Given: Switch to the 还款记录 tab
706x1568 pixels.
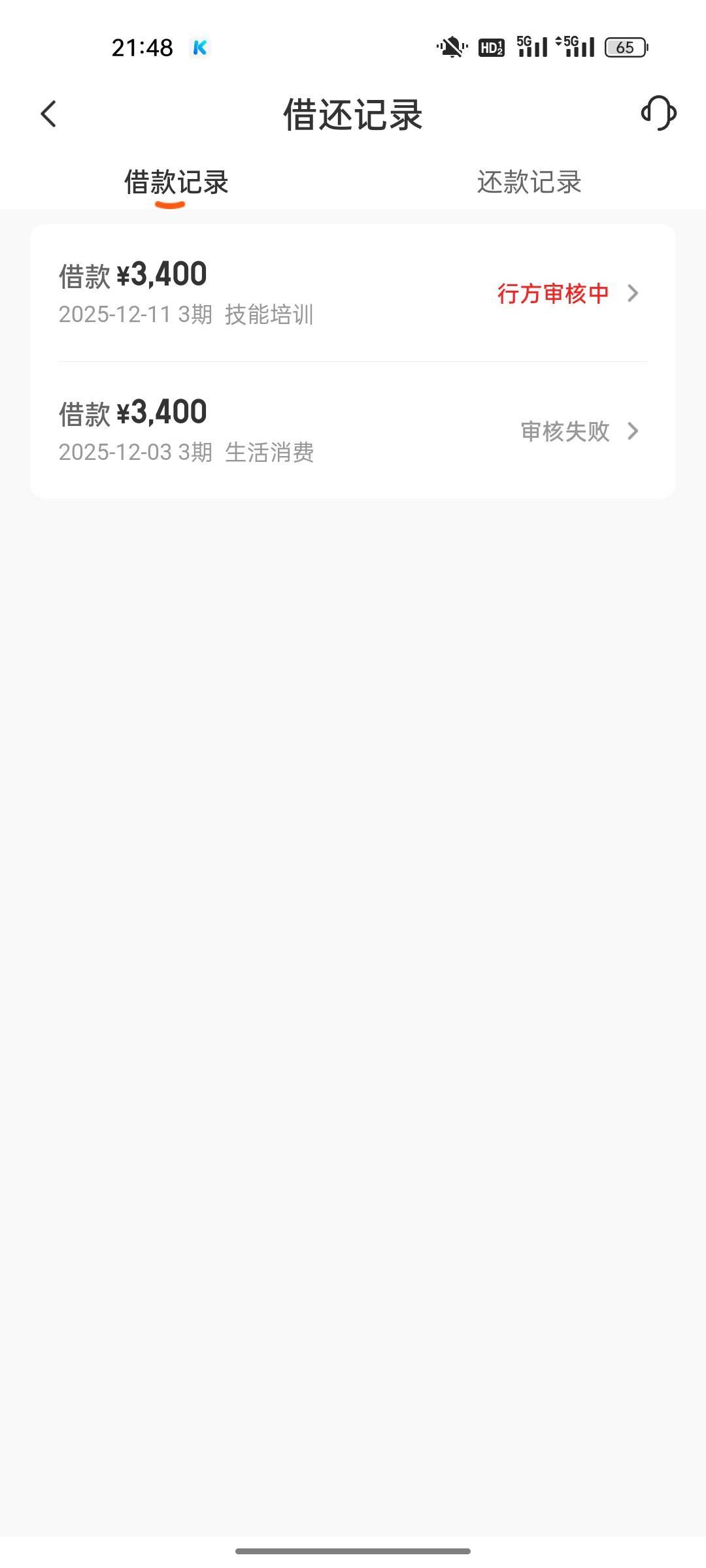Looking at the screenshot, I should [x=529, y=182].
